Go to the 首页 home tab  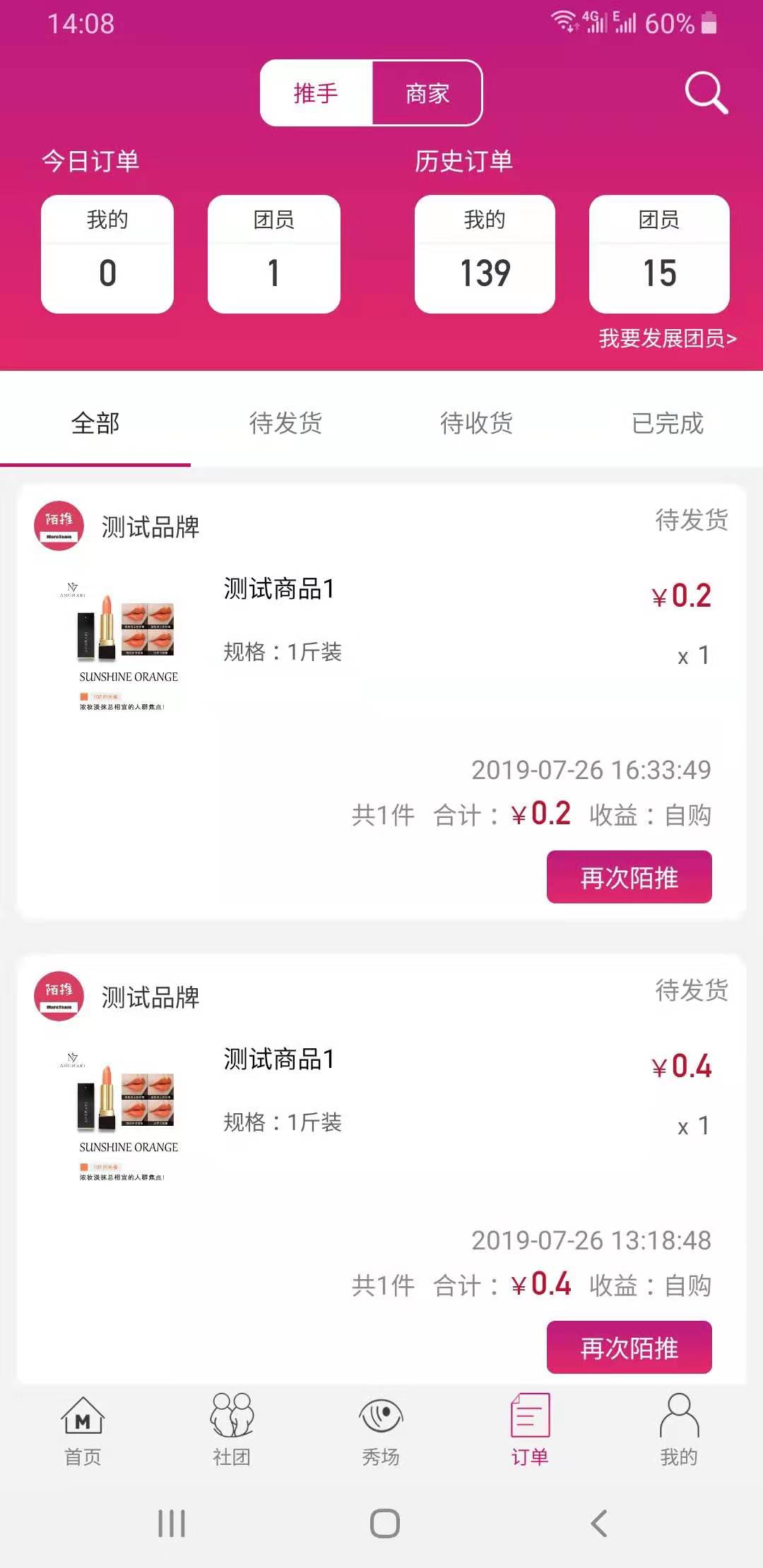click(x=83, y=1430)
